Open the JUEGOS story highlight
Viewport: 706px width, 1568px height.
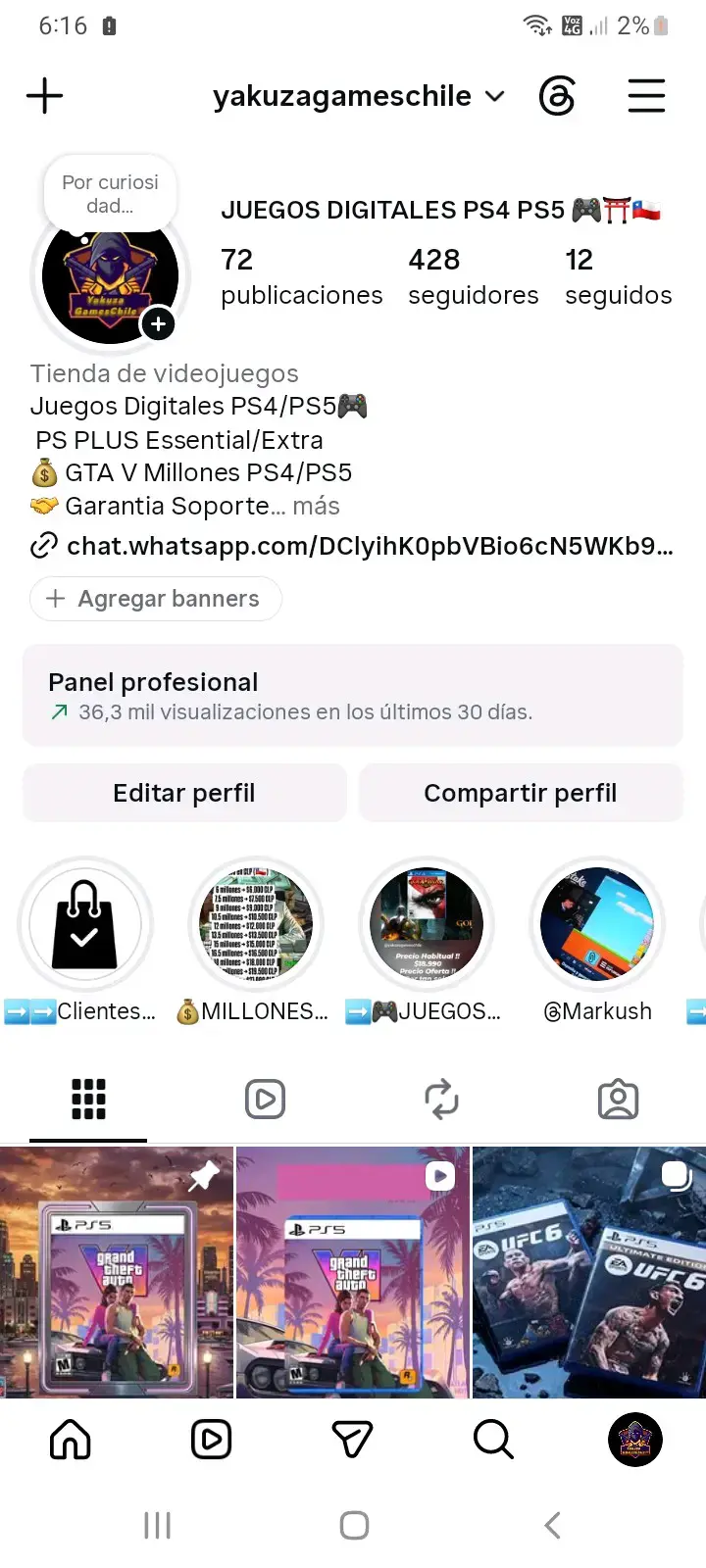click(x=427, y=924)
